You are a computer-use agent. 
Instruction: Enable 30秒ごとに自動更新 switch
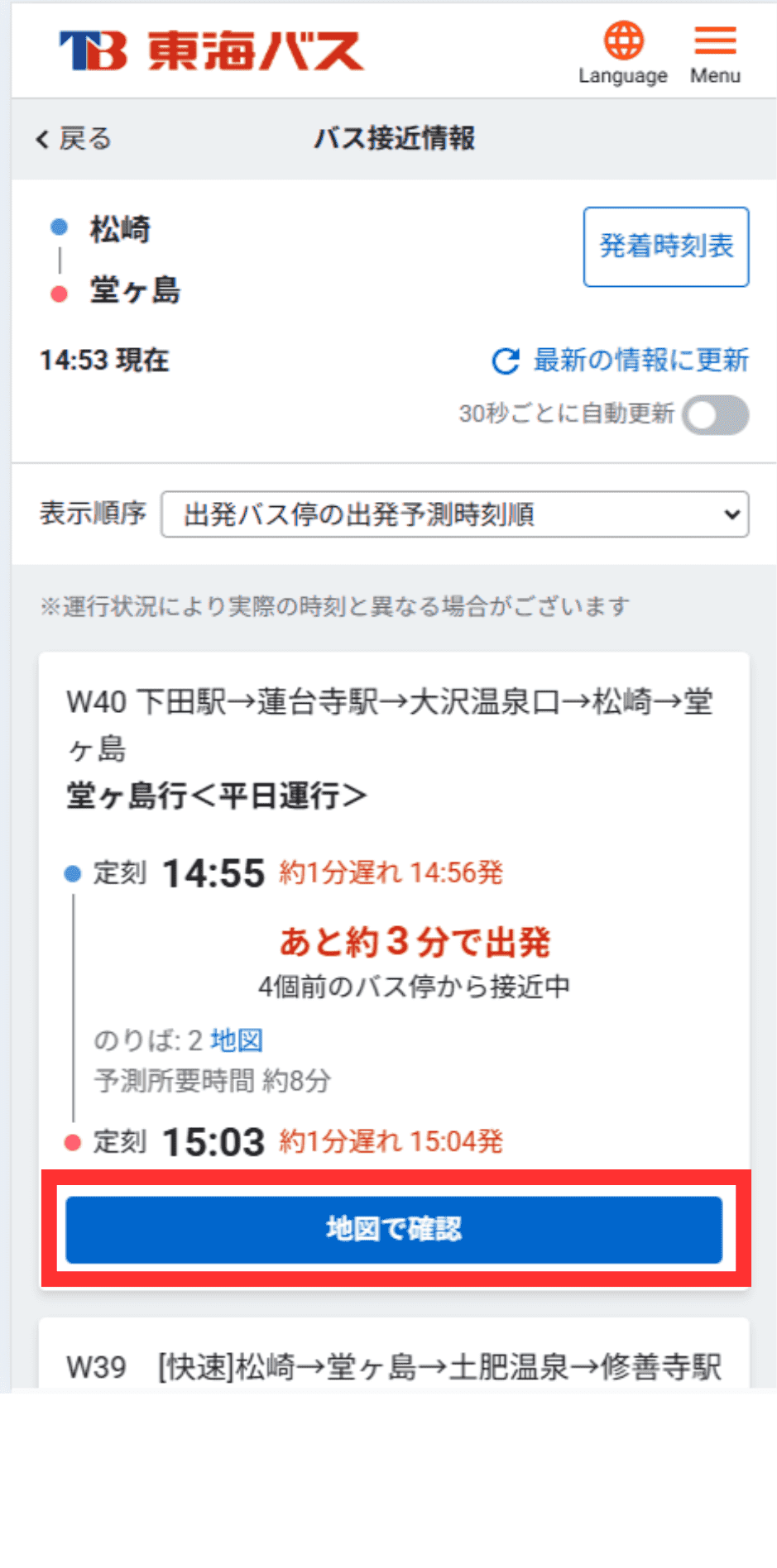pyautogui.click(x=715, y=415)
